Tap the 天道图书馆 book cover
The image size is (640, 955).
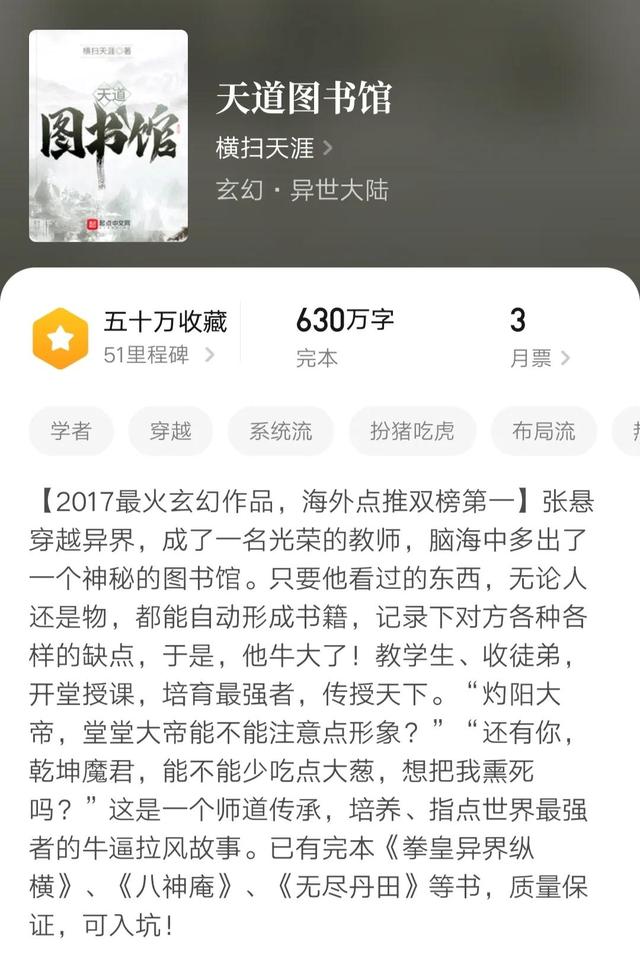(x=108, y=135)
